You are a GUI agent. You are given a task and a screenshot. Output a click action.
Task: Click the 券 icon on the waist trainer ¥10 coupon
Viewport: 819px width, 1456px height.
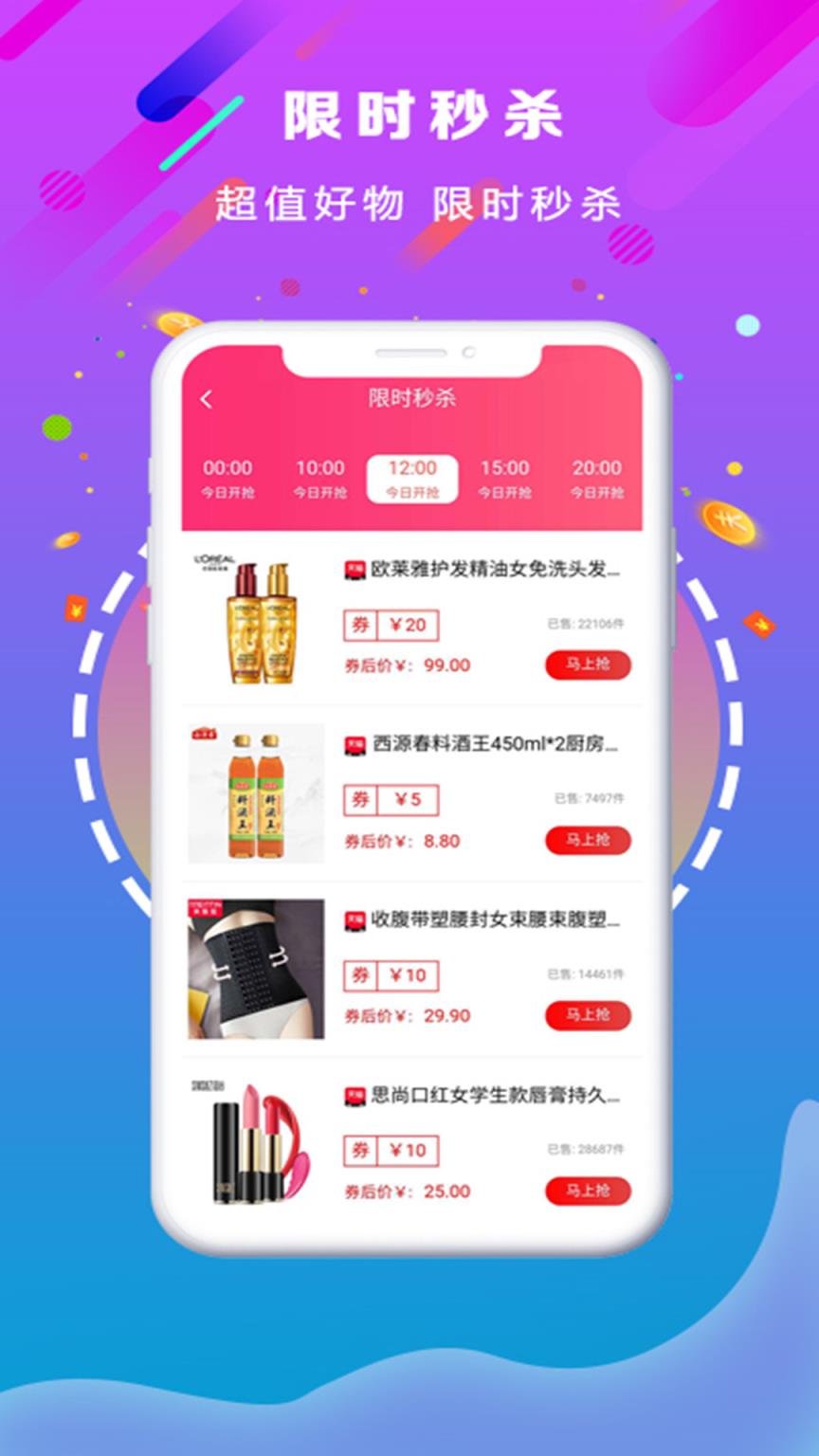click(x=360, y=976)
